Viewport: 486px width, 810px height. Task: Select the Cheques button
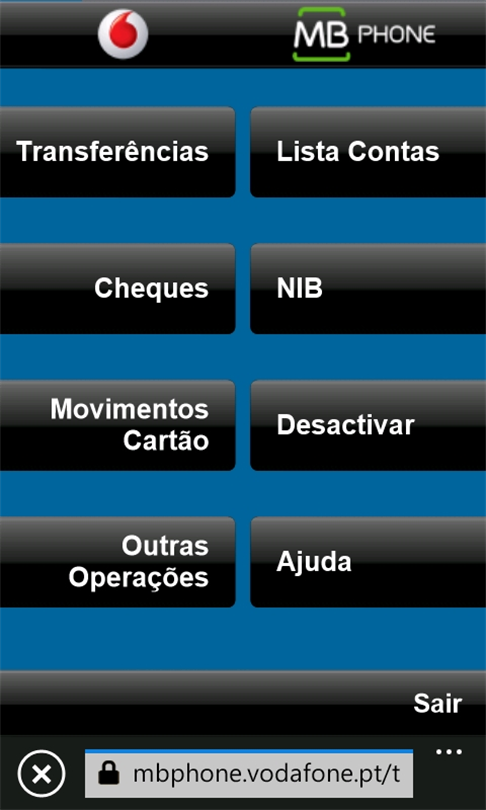tap(117, 289)
